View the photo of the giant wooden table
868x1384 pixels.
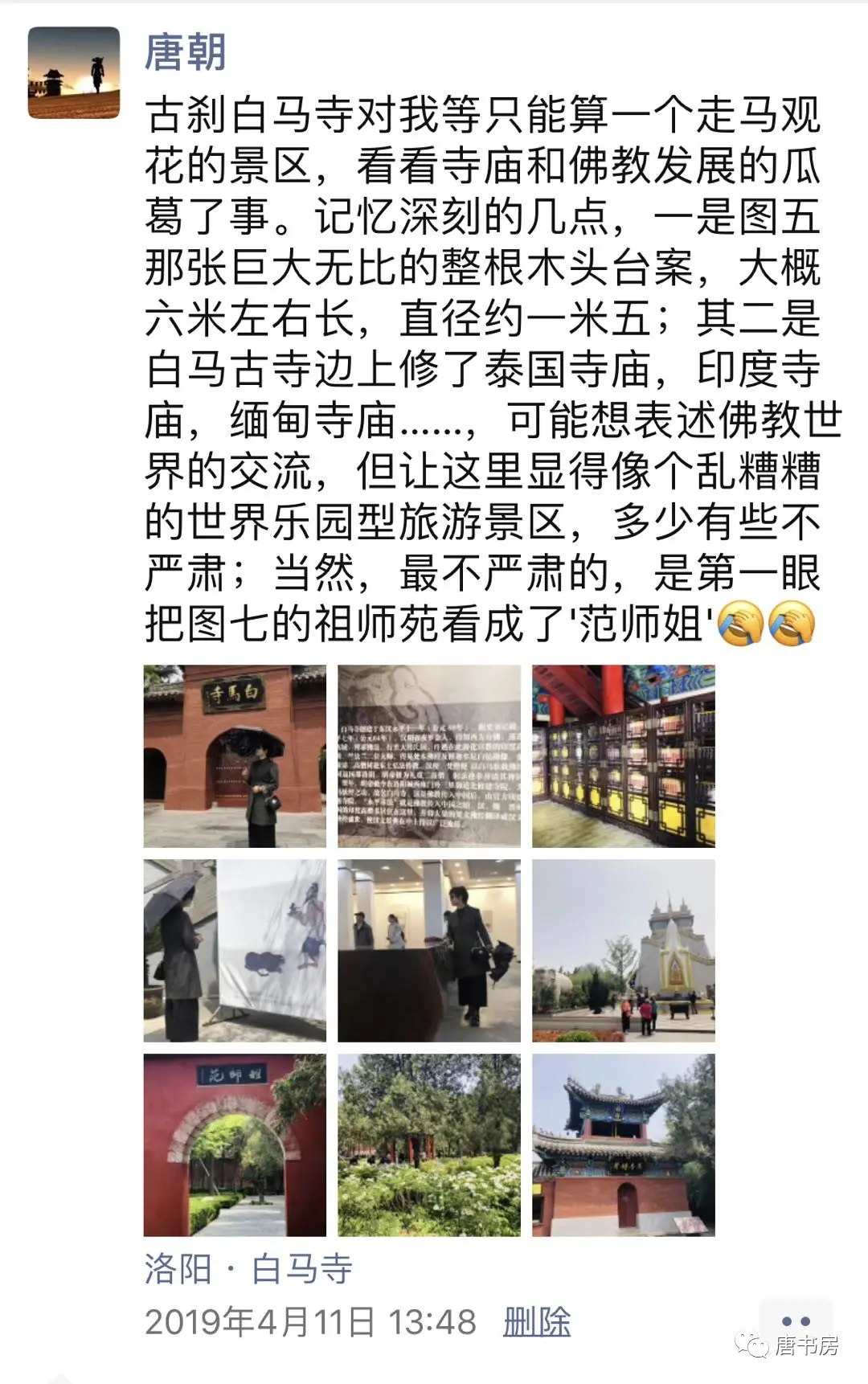pyautogui.click(x=428, y=951)
